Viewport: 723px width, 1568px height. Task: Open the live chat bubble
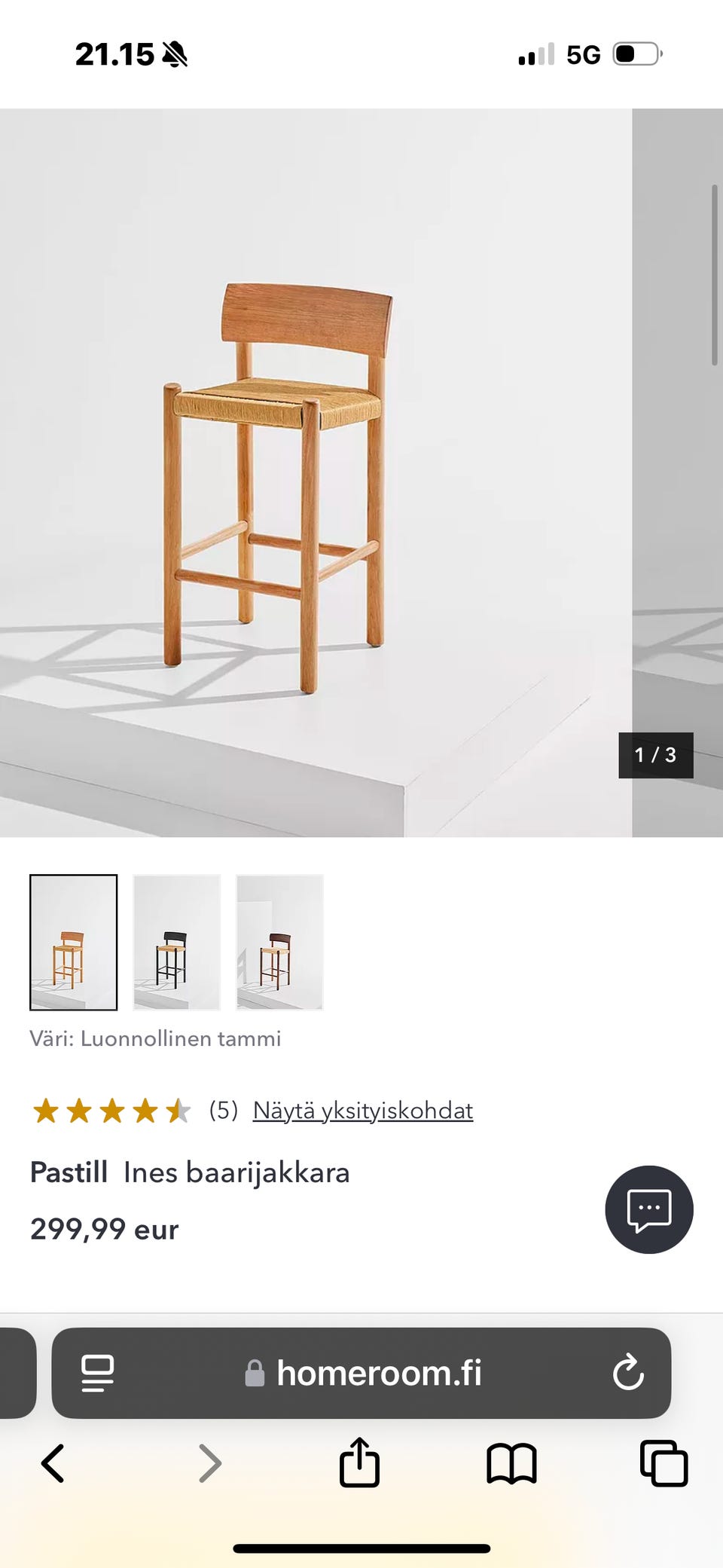tap(649, 1209)
